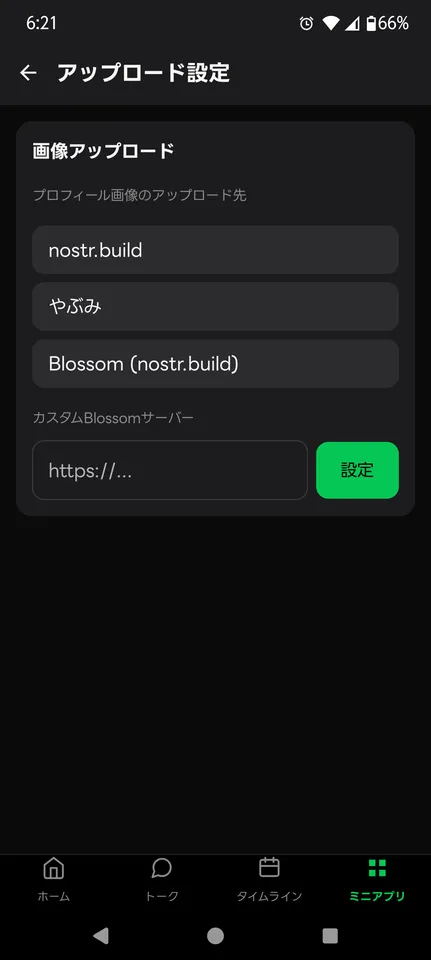Tap the system home button

point(216,936)
